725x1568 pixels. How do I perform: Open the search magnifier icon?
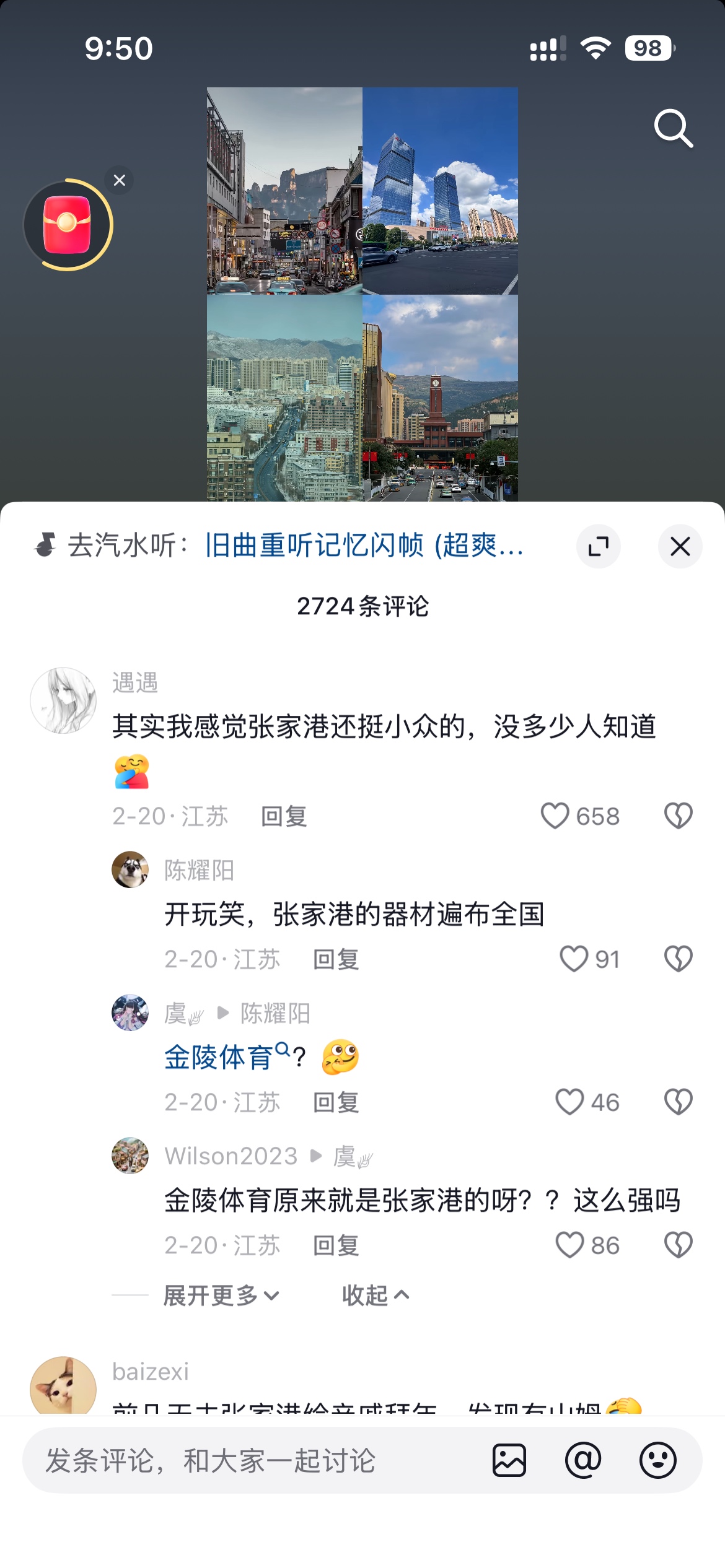673,129
